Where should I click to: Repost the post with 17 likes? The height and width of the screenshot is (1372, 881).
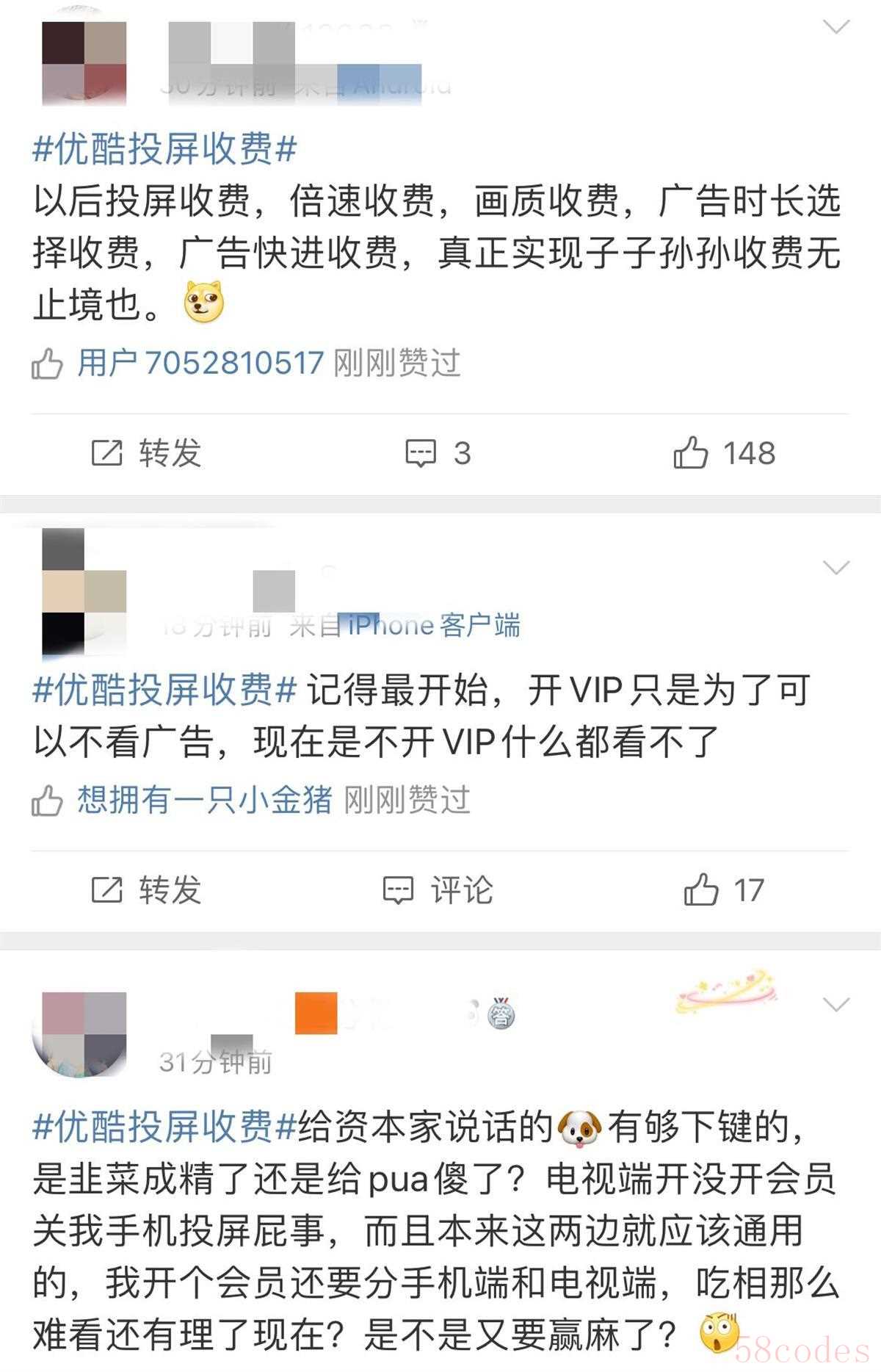[146, 890]
